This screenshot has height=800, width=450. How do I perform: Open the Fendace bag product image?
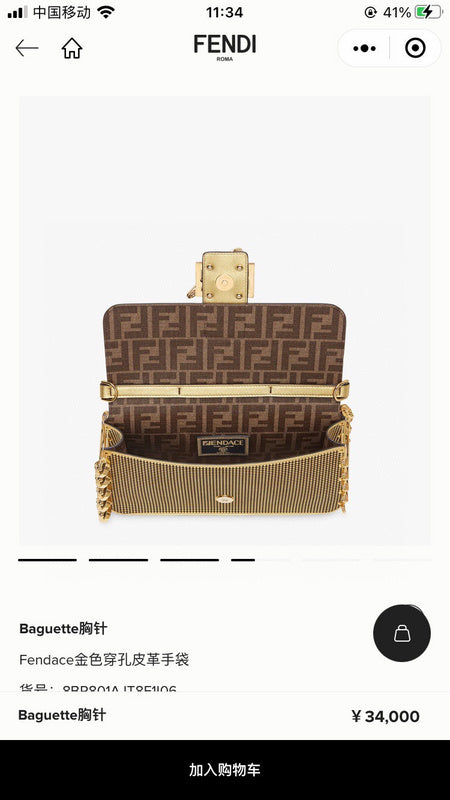pos(225,321)
